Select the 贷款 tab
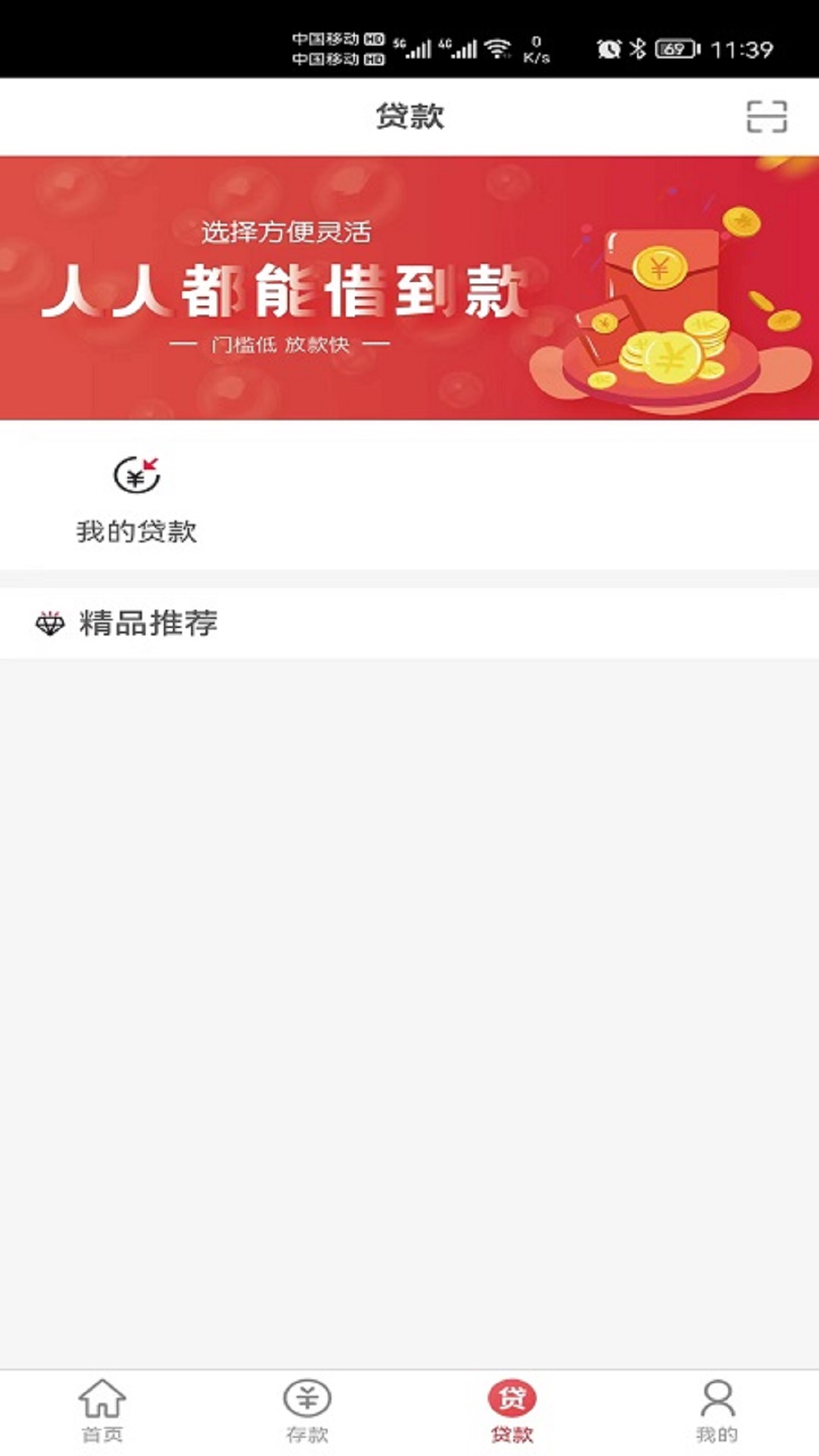The image size is (819, 1456). coord(512,1411)
